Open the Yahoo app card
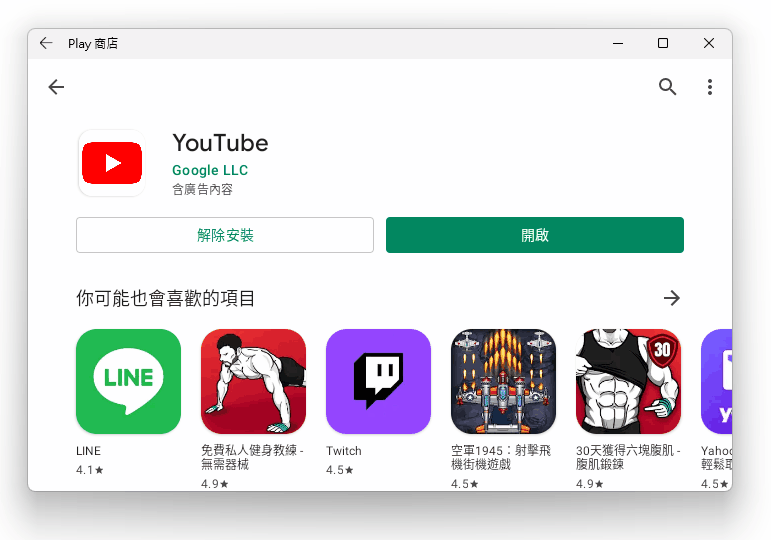 pos(716,381)
